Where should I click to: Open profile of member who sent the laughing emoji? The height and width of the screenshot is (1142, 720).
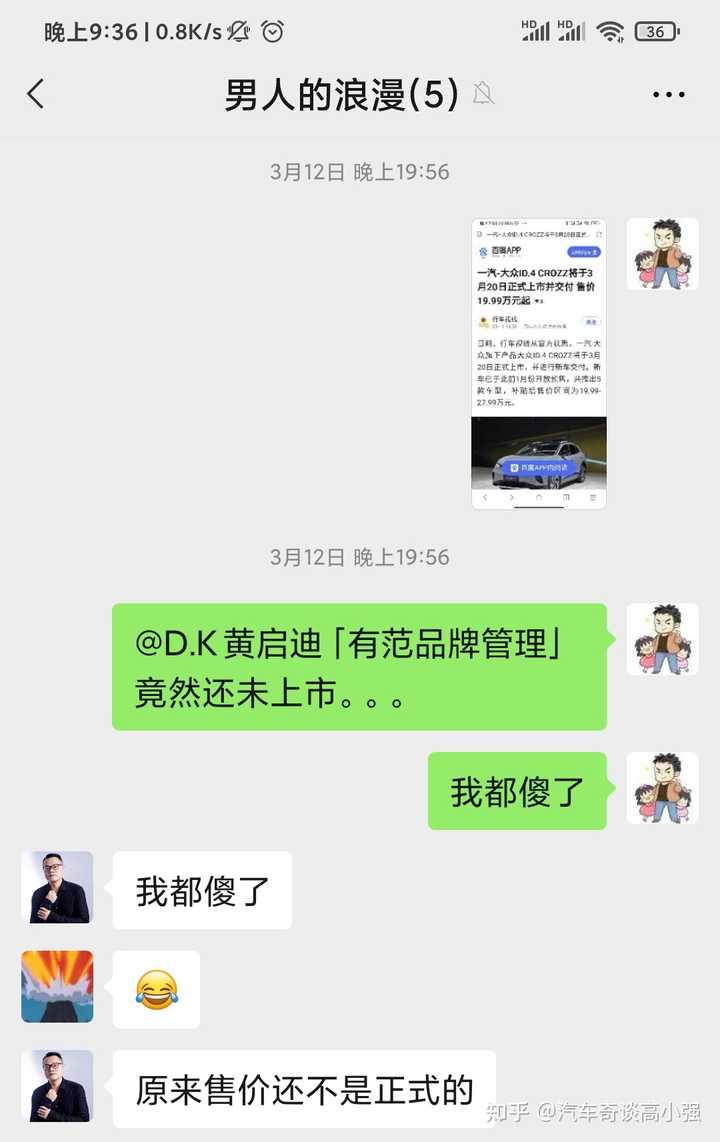point(57,986)
